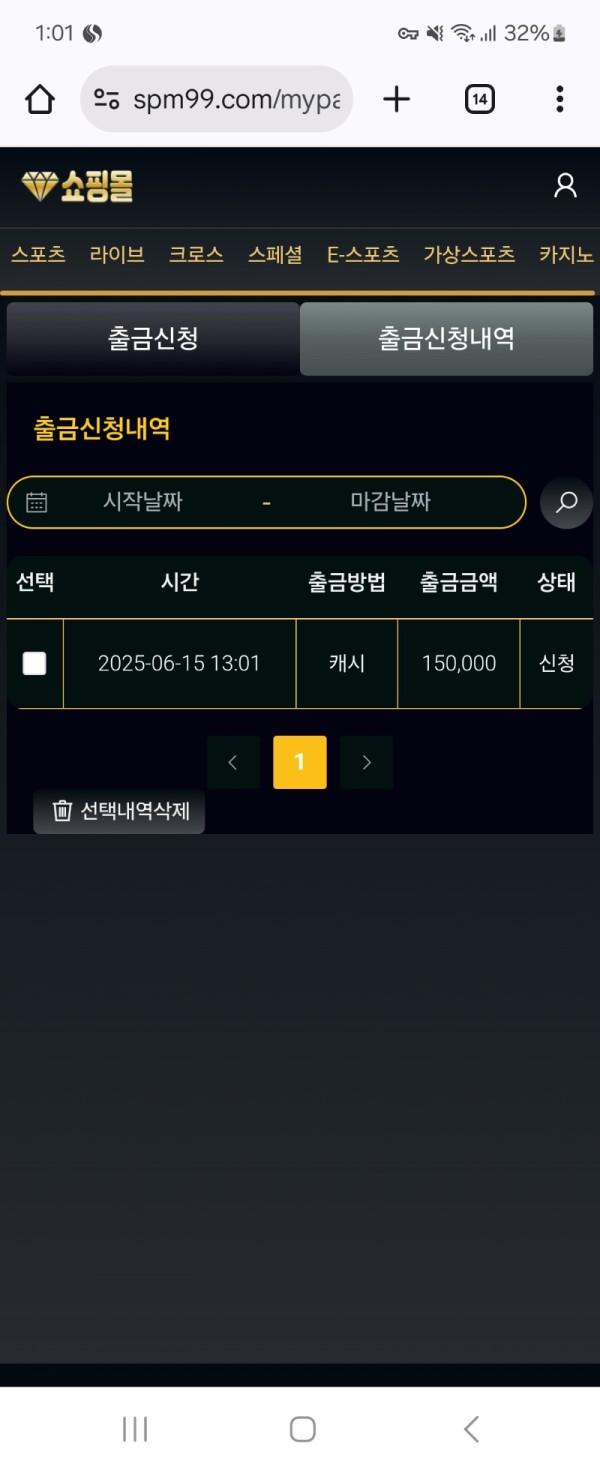Viewport: 600px width, 1467px height.
Task: Check the 2025-06-15 withdrawal row checkbox
Action: 35,663
